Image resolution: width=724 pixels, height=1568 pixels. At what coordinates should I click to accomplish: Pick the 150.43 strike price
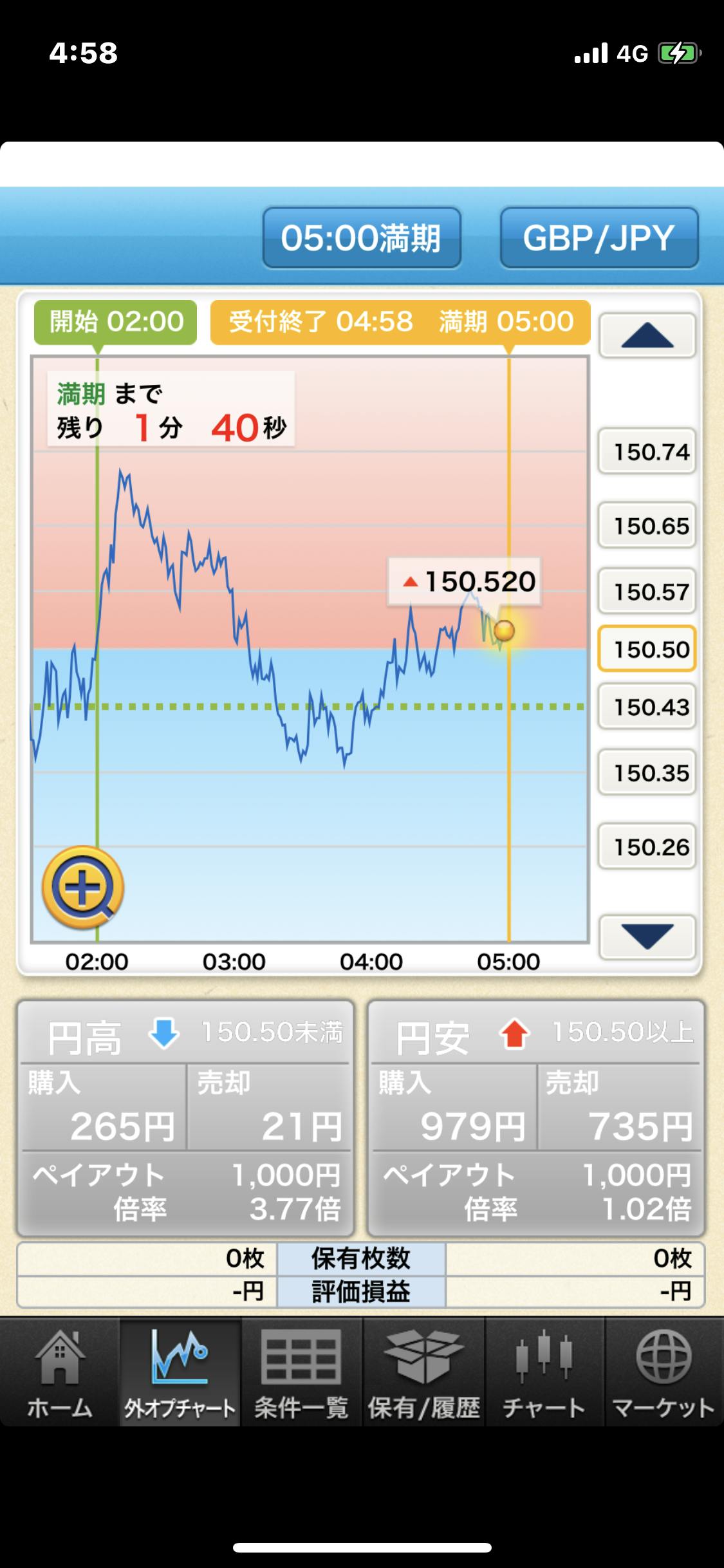click(x=647, y=707)
